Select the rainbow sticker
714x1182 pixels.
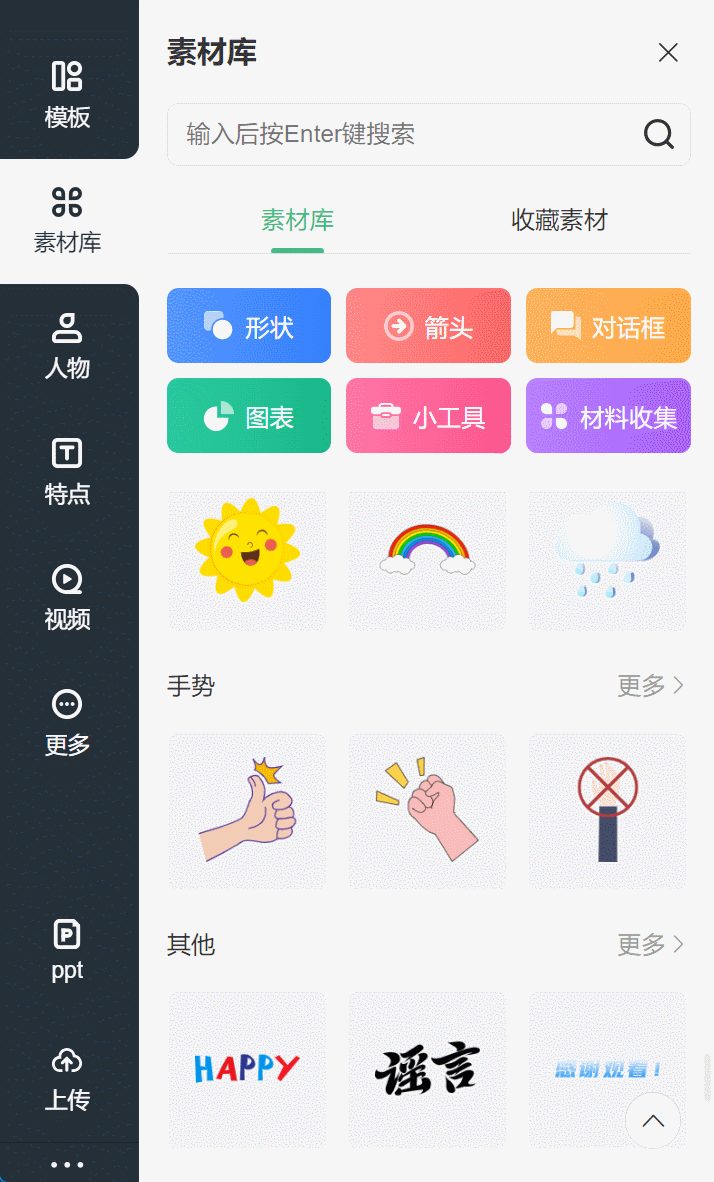pyautogui.click(x=427, y=561)
